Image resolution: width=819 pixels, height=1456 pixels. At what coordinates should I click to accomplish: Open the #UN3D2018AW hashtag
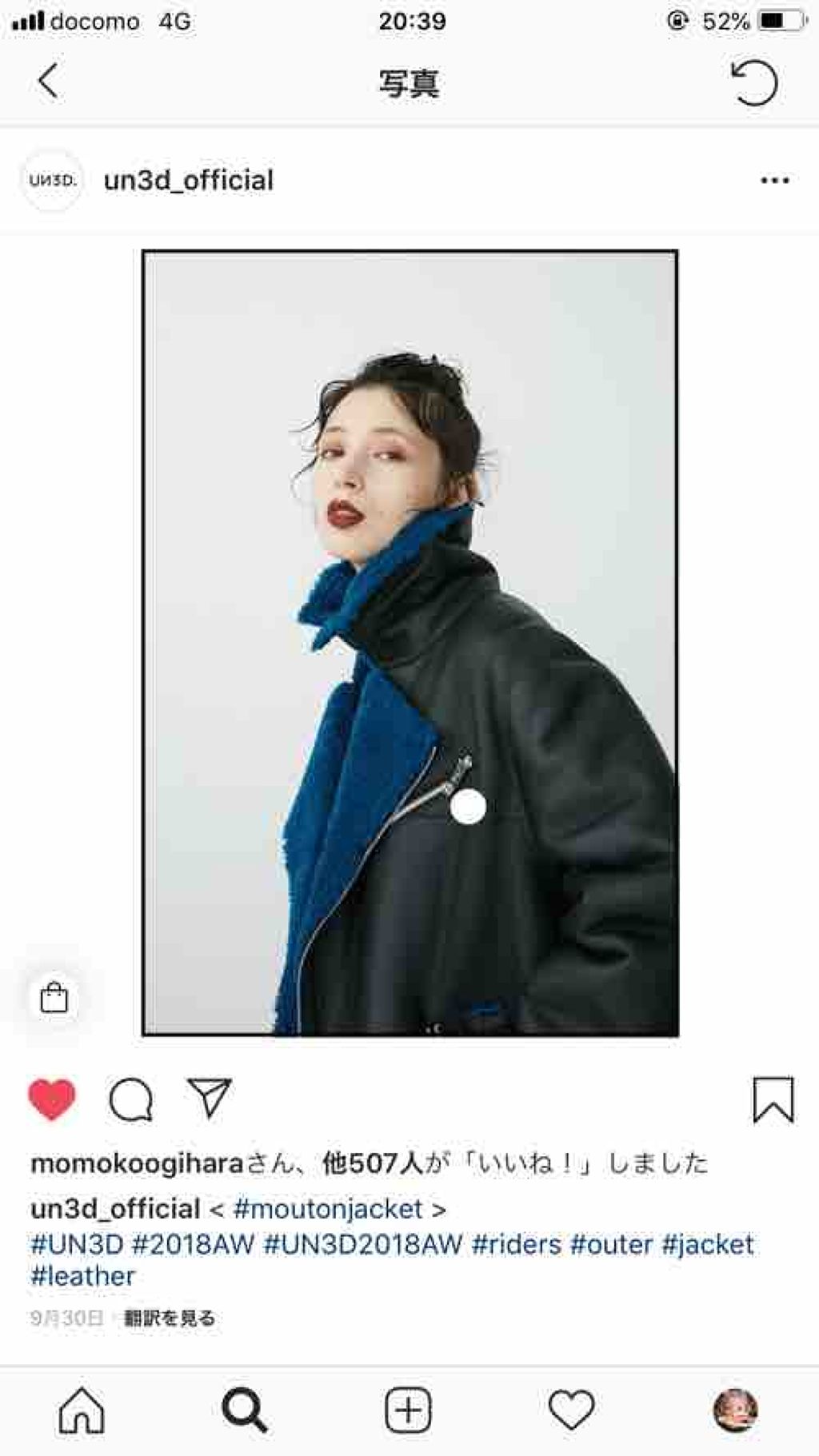tap(363, 1245)
